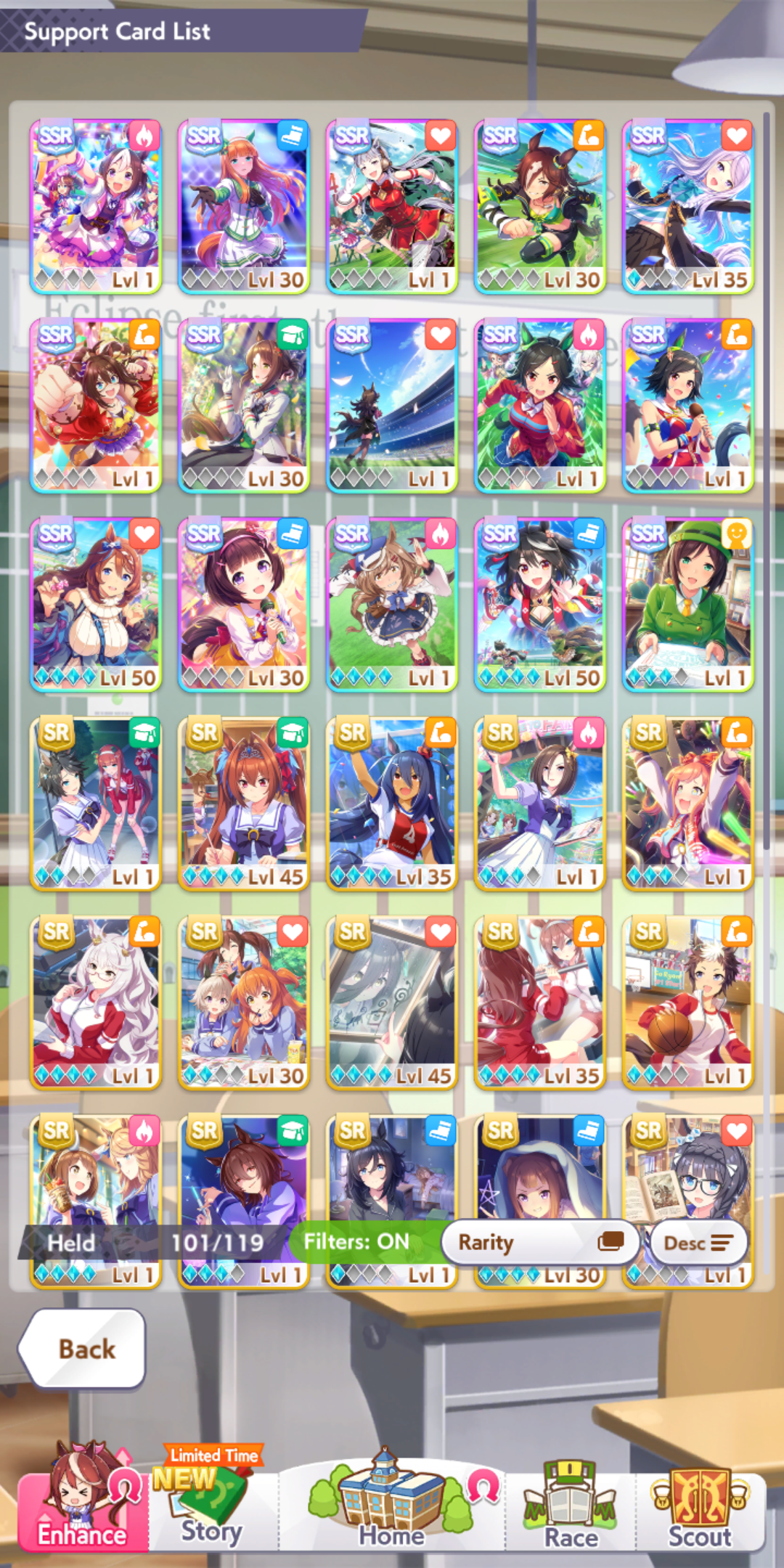Change the Rarity sort option

click(x=540, y=1242)
